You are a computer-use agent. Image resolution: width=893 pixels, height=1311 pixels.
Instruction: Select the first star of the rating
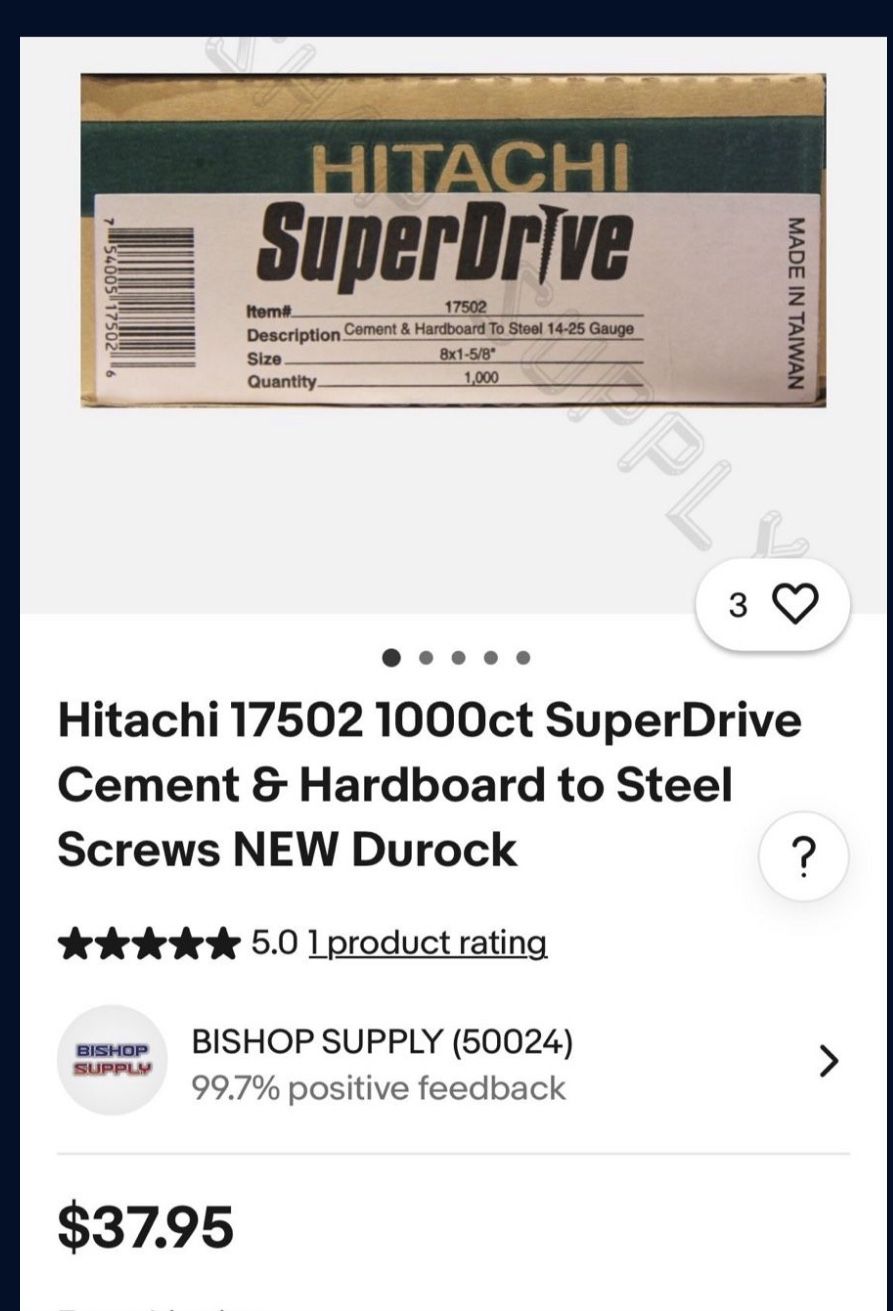point(75,942)
